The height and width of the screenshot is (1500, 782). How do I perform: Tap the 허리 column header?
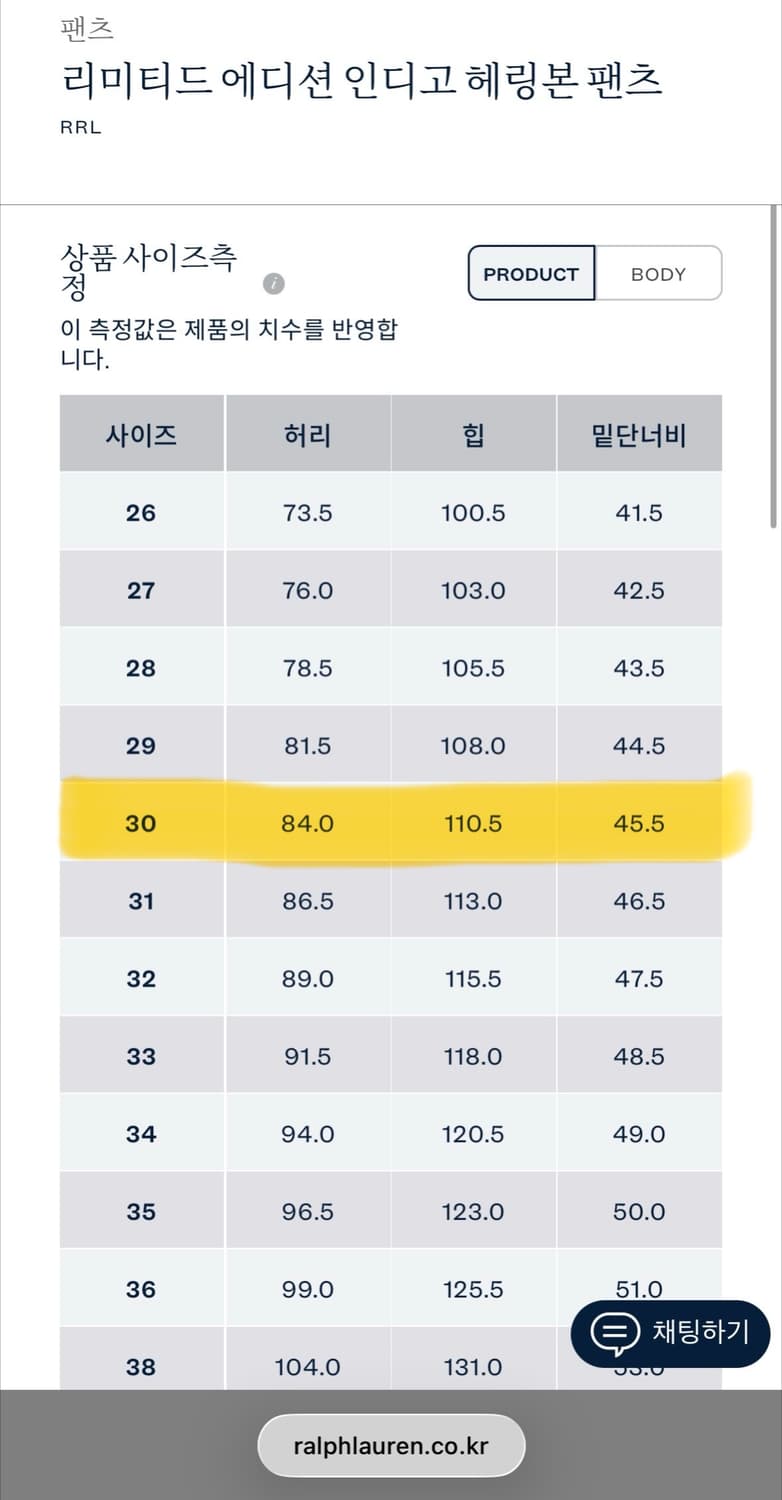point(308,433)
